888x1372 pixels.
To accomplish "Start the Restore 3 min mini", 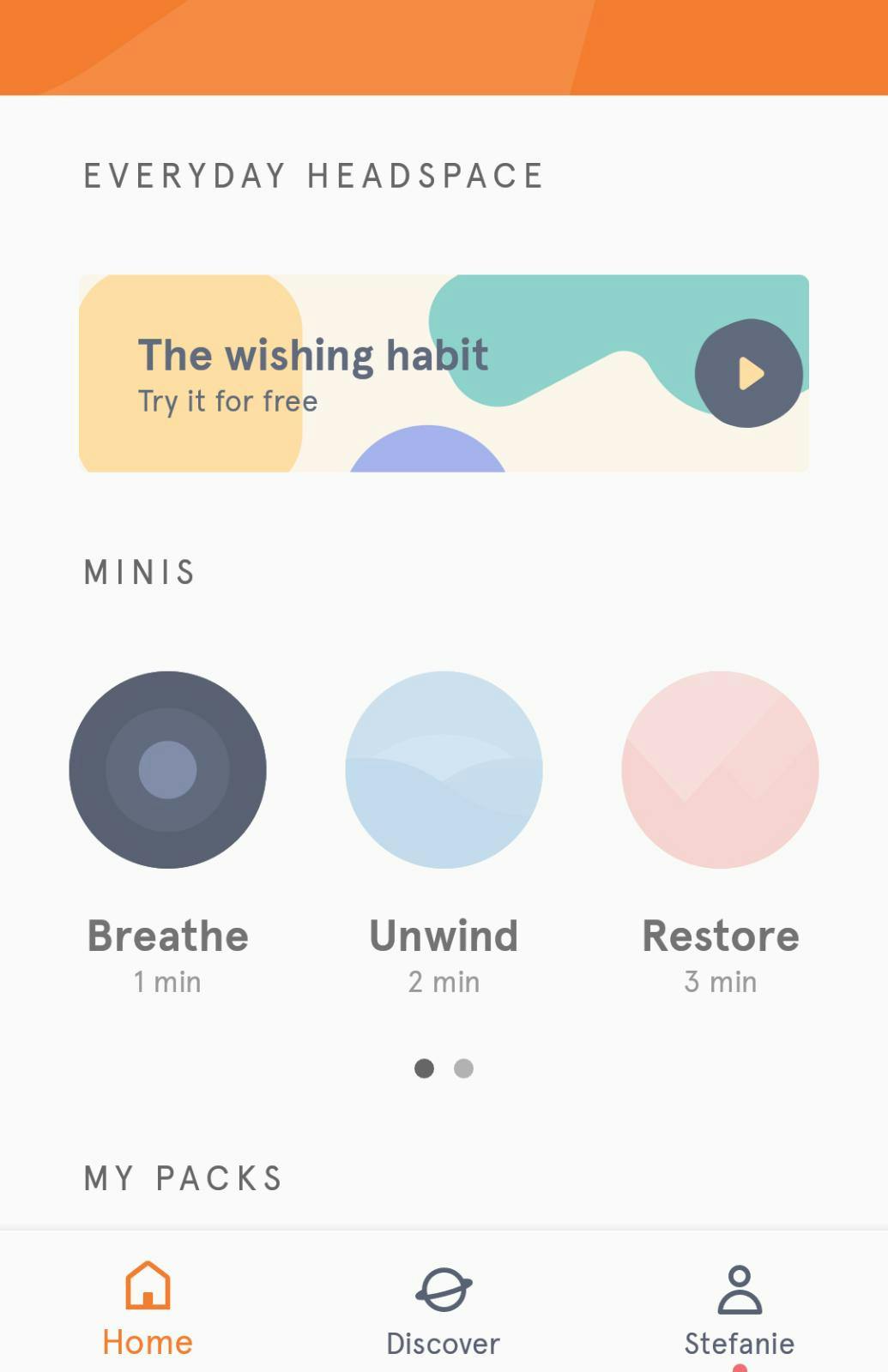I will tap(720, 770).
